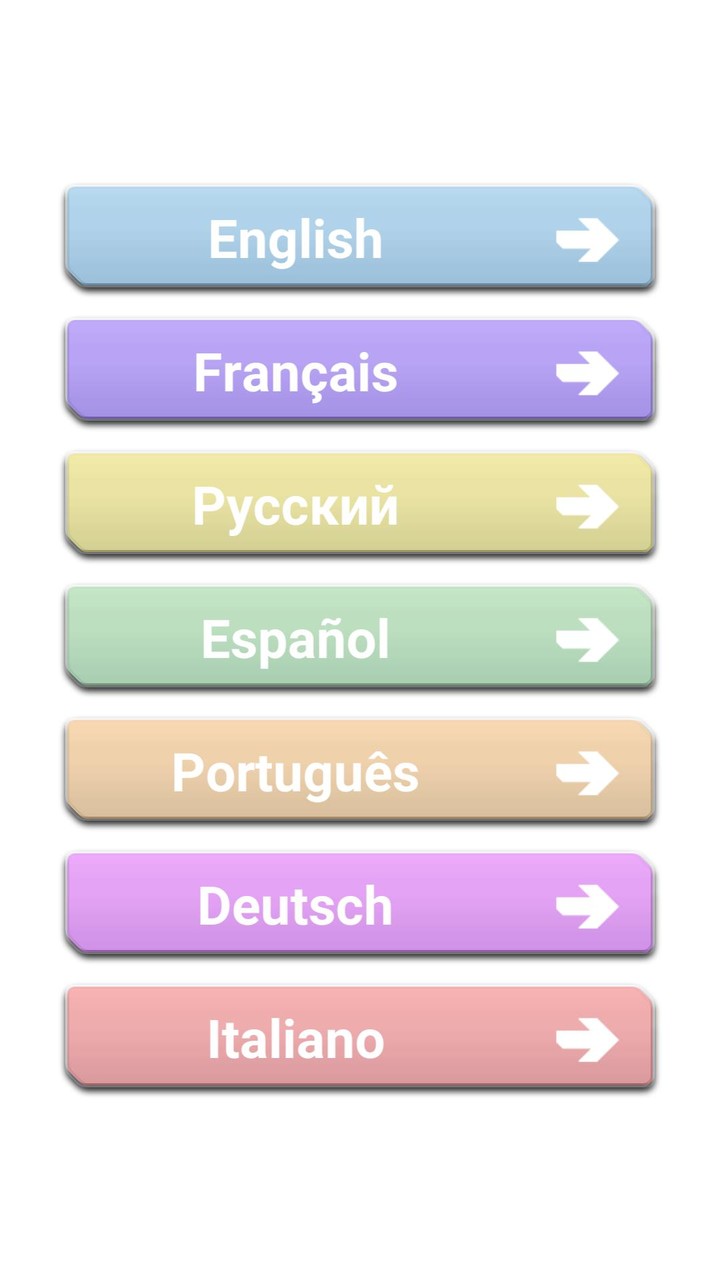Tap the orange language button
Screen dimensions: 720x1280
360,772
